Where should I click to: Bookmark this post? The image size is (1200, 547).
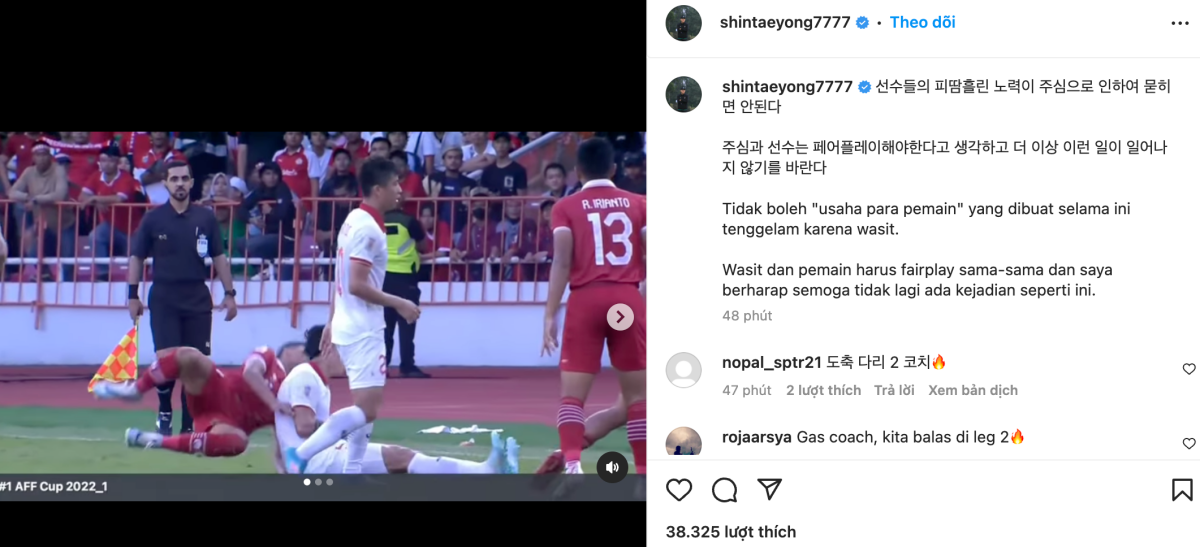pyautogui.click(x=1182, y=489)
